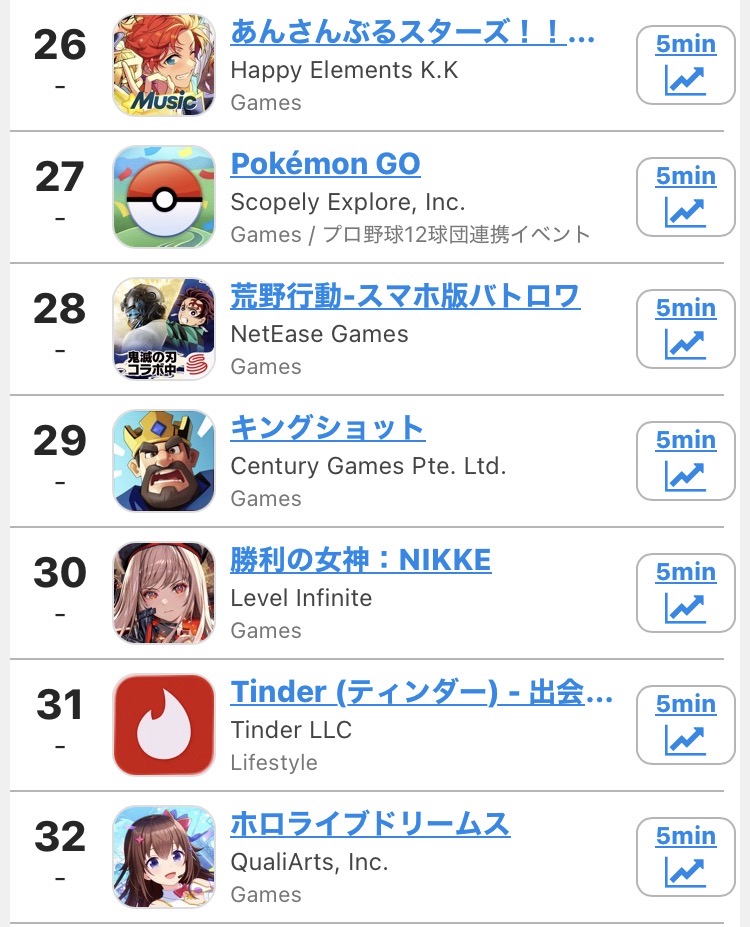This screenshot has height=927, width=750.
Task: Open the あんさんぶるスターズ title link
Action: pos(413,32)
